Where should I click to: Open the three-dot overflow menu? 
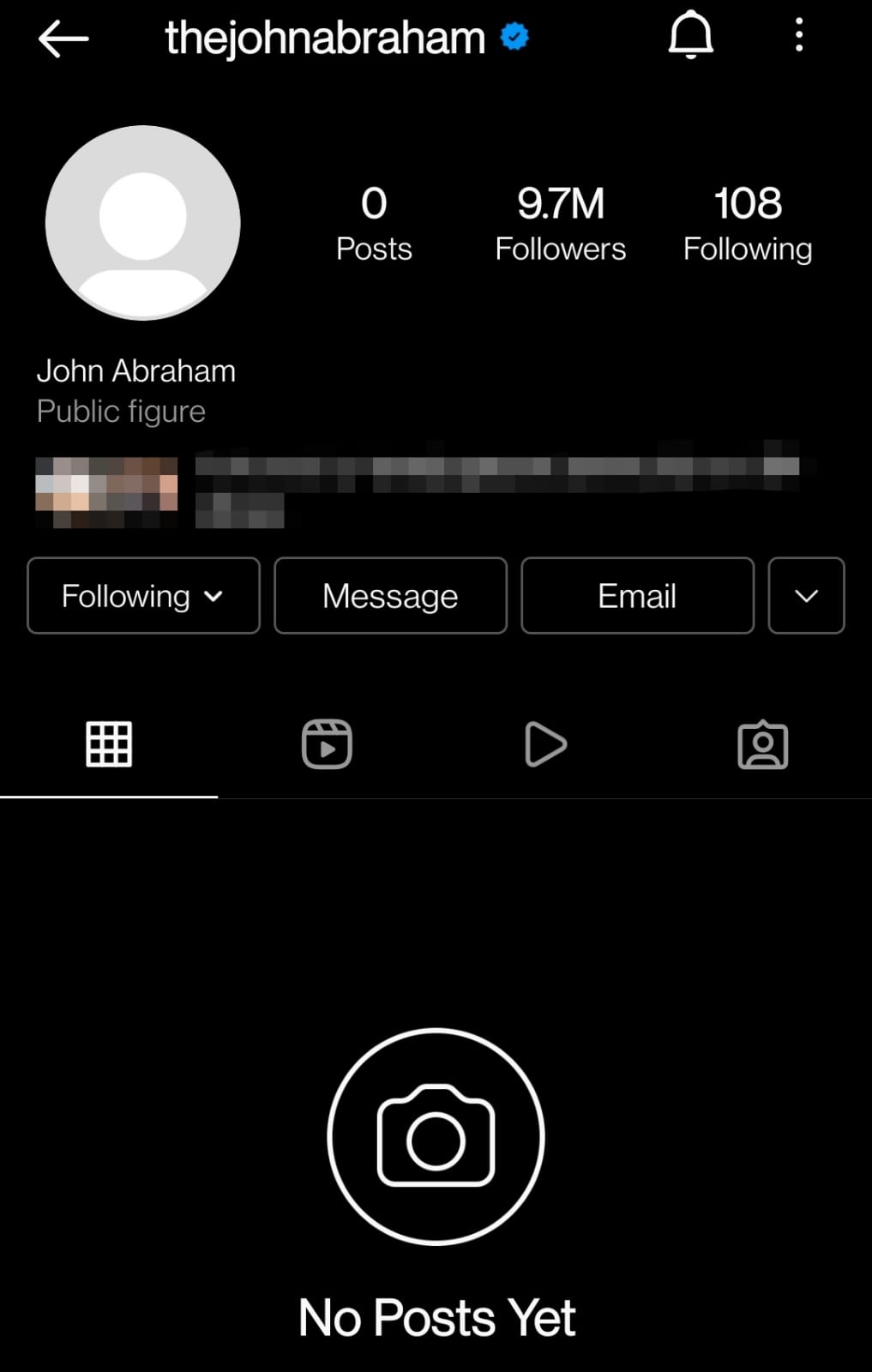click(x=799, y=37)
